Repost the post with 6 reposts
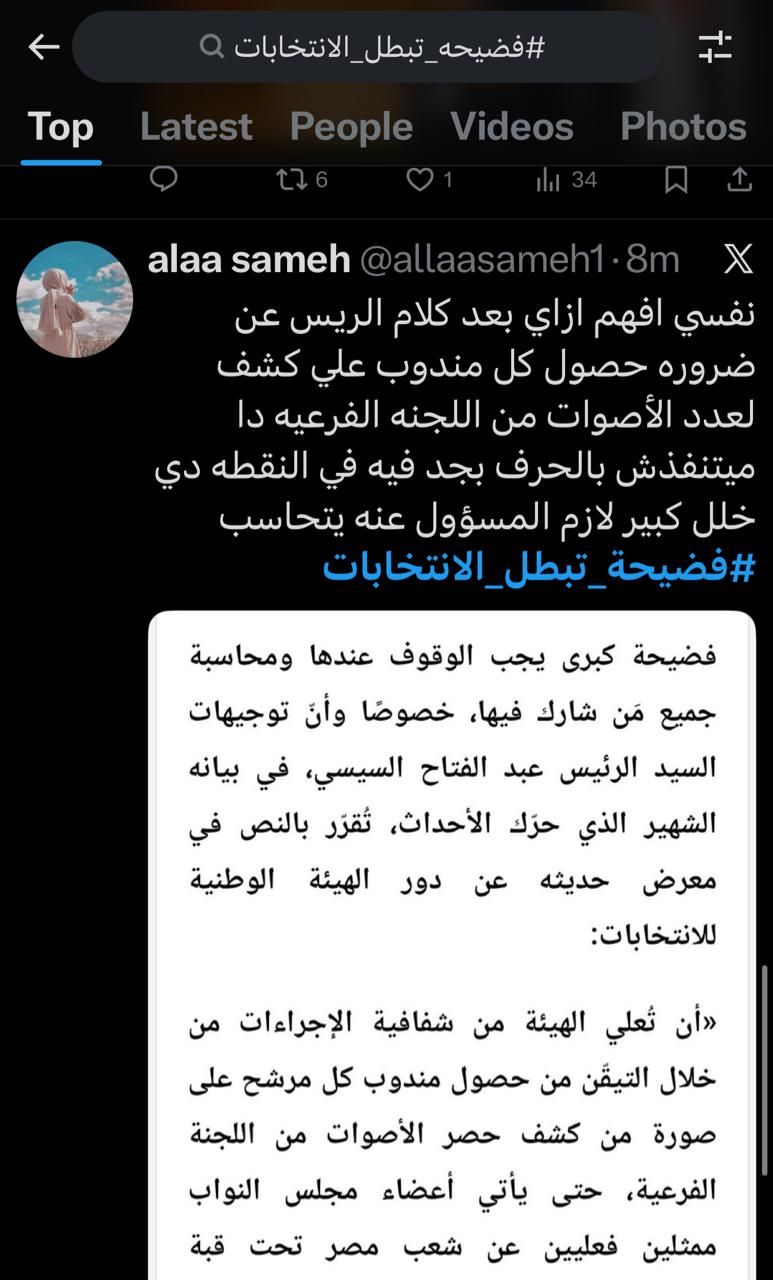This screenshot has width=773, height=1280. 301,179
